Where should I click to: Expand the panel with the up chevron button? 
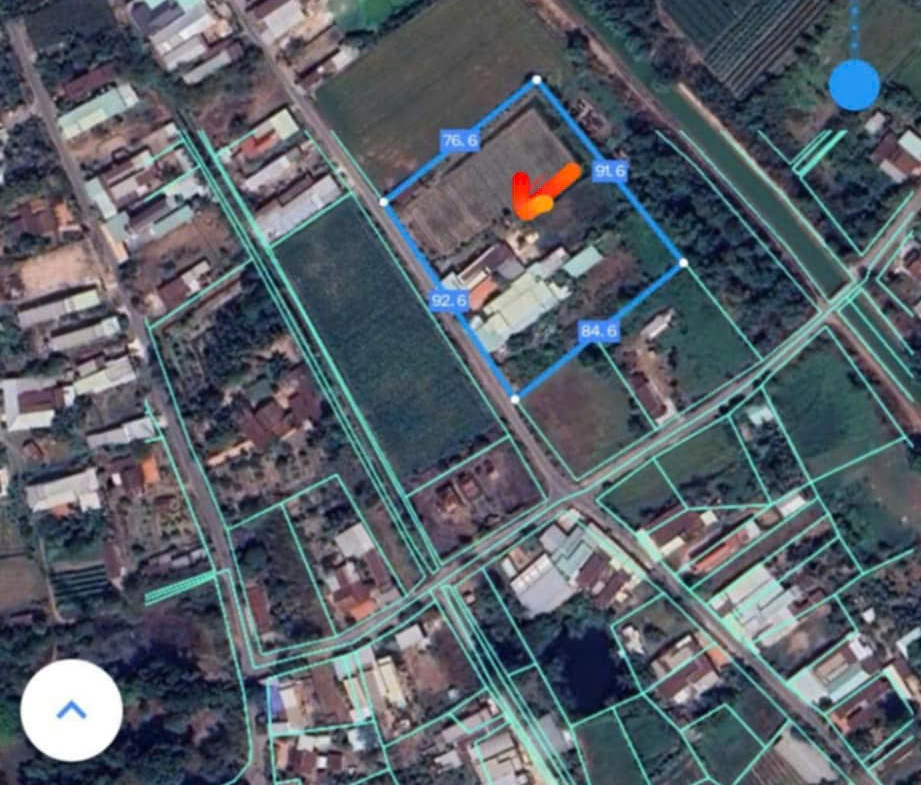[x=71, y=711]
